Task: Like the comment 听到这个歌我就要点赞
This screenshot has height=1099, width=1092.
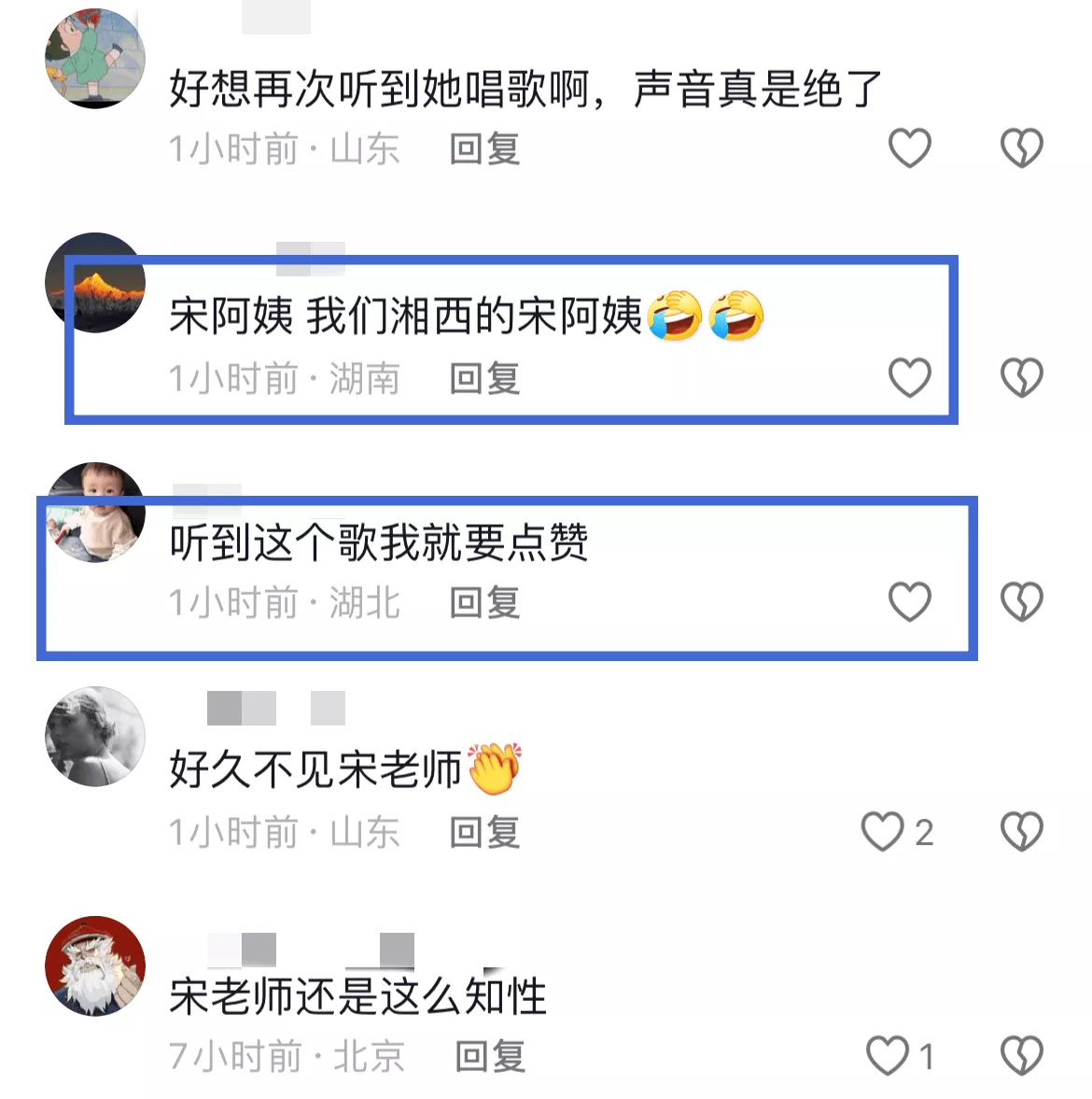Action: pos(909,602)
